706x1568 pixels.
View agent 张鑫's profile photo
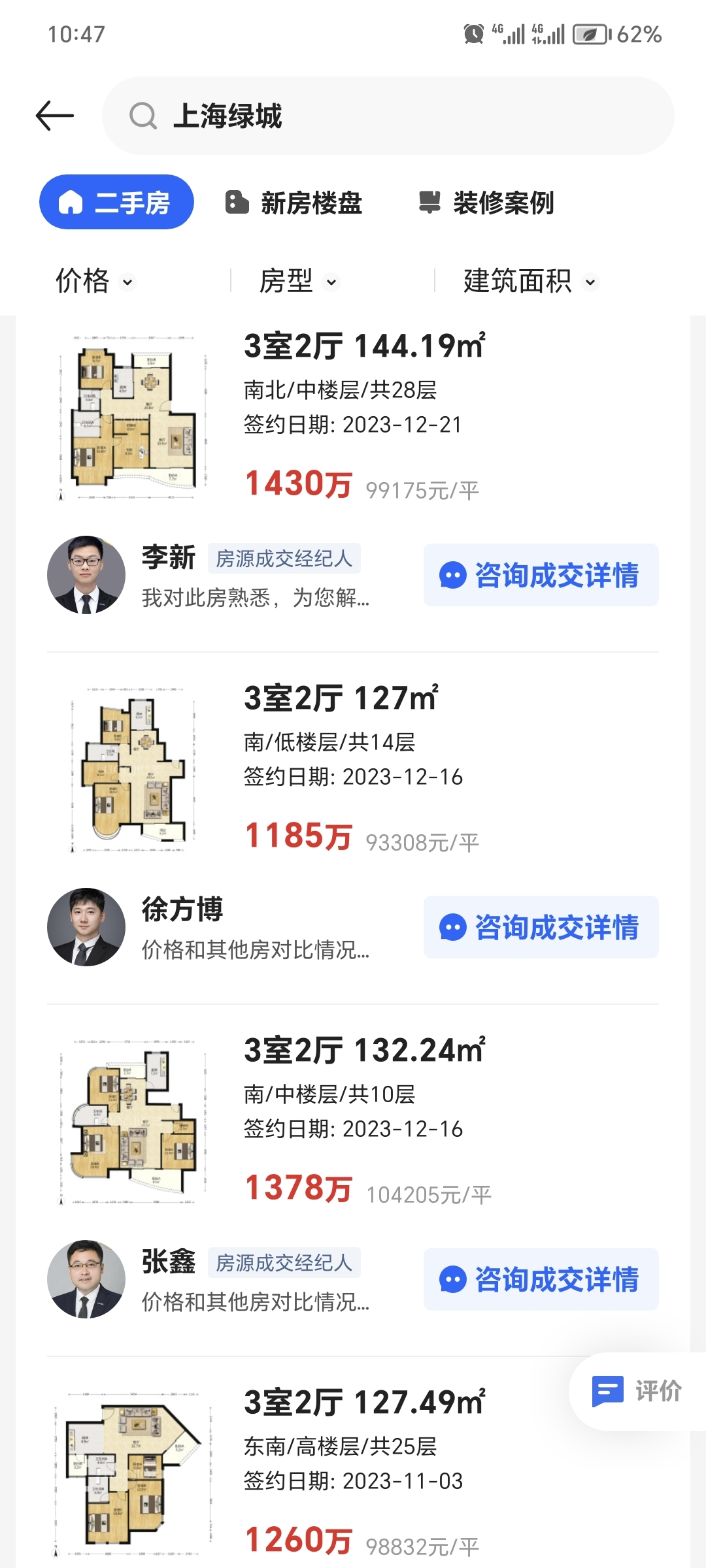pos(86,1279)
